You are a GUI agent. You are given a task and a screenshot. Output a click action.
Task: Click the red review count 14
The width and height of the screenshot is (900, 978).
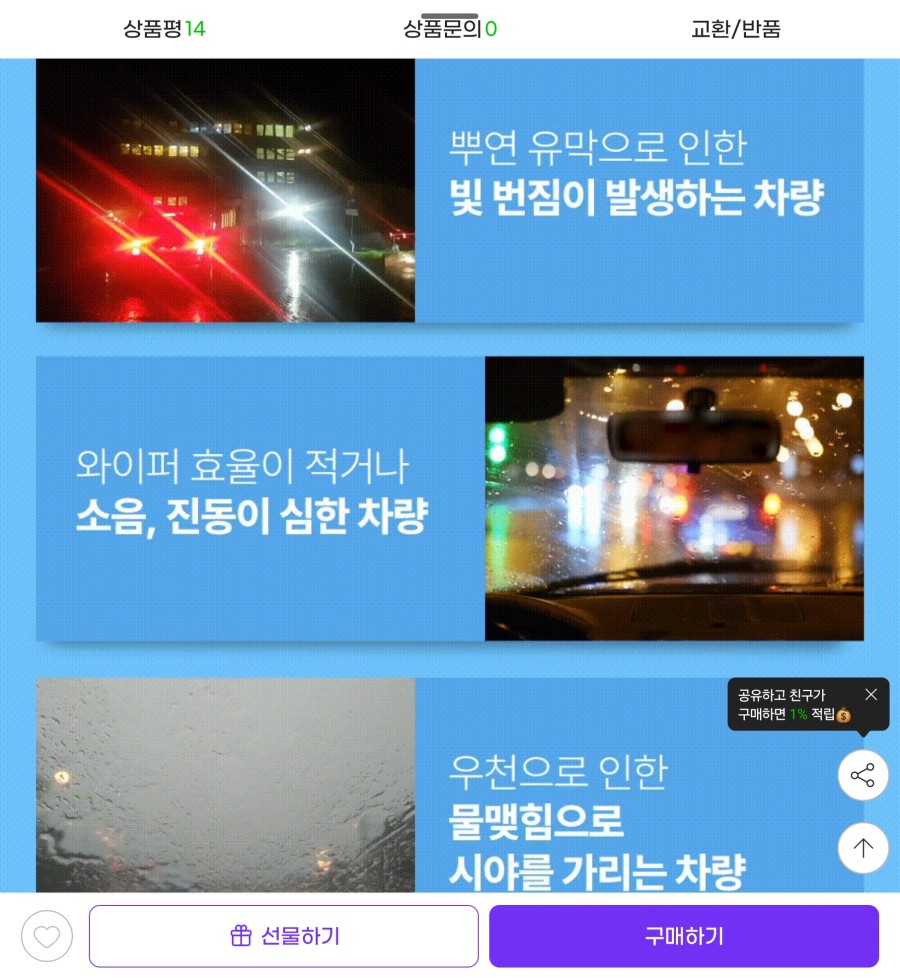coord(195,29)
